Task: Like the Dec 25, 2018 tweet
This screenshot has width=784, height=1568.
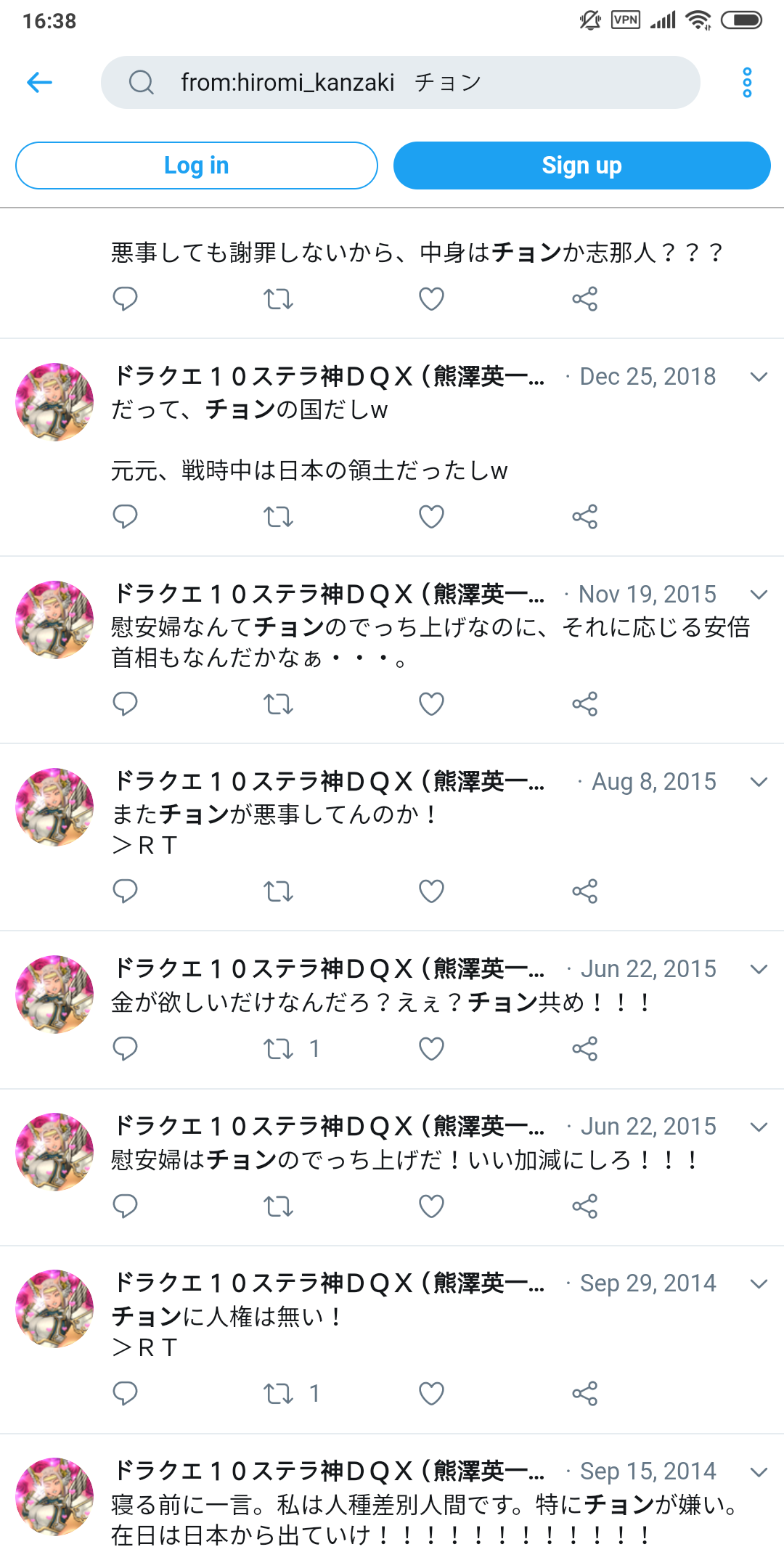Action: coord(431,517)
